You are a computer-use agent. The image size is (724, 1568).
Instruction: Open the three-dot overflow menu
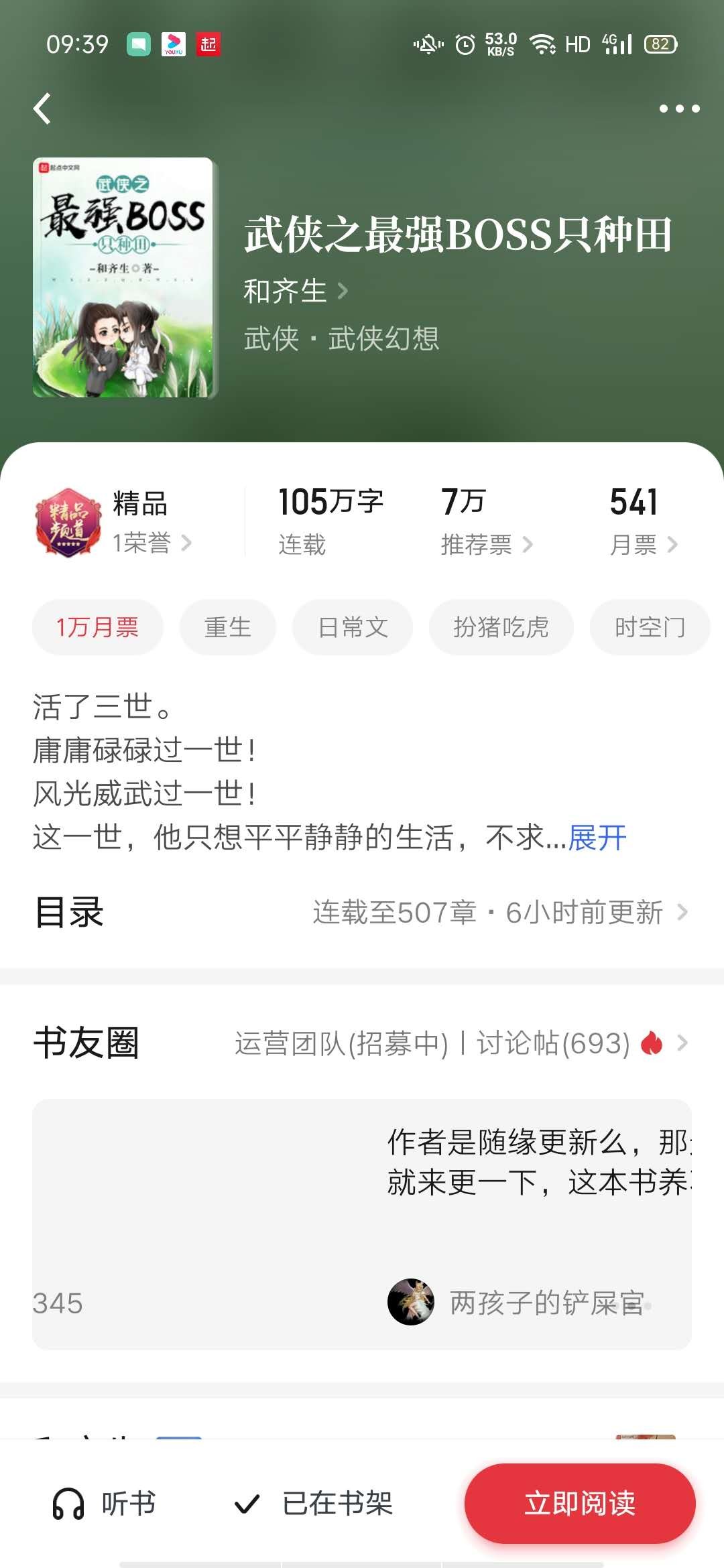pos(678,109)
